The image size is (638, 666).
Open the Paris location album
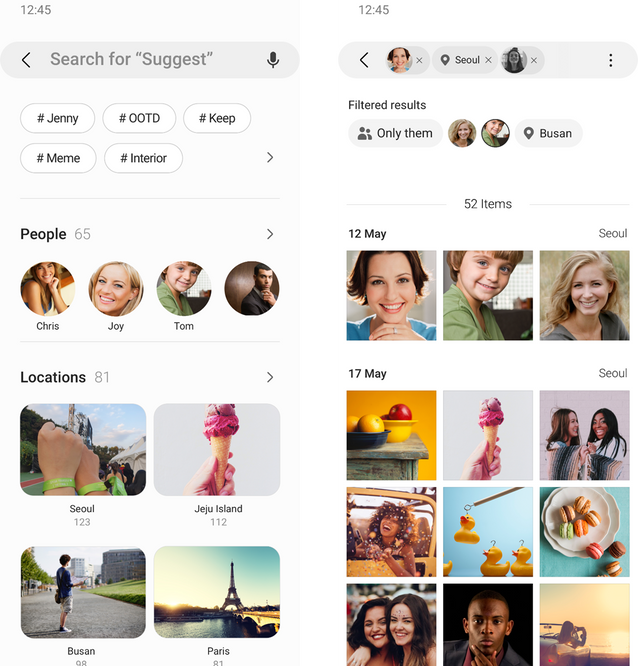click(217, 592)
